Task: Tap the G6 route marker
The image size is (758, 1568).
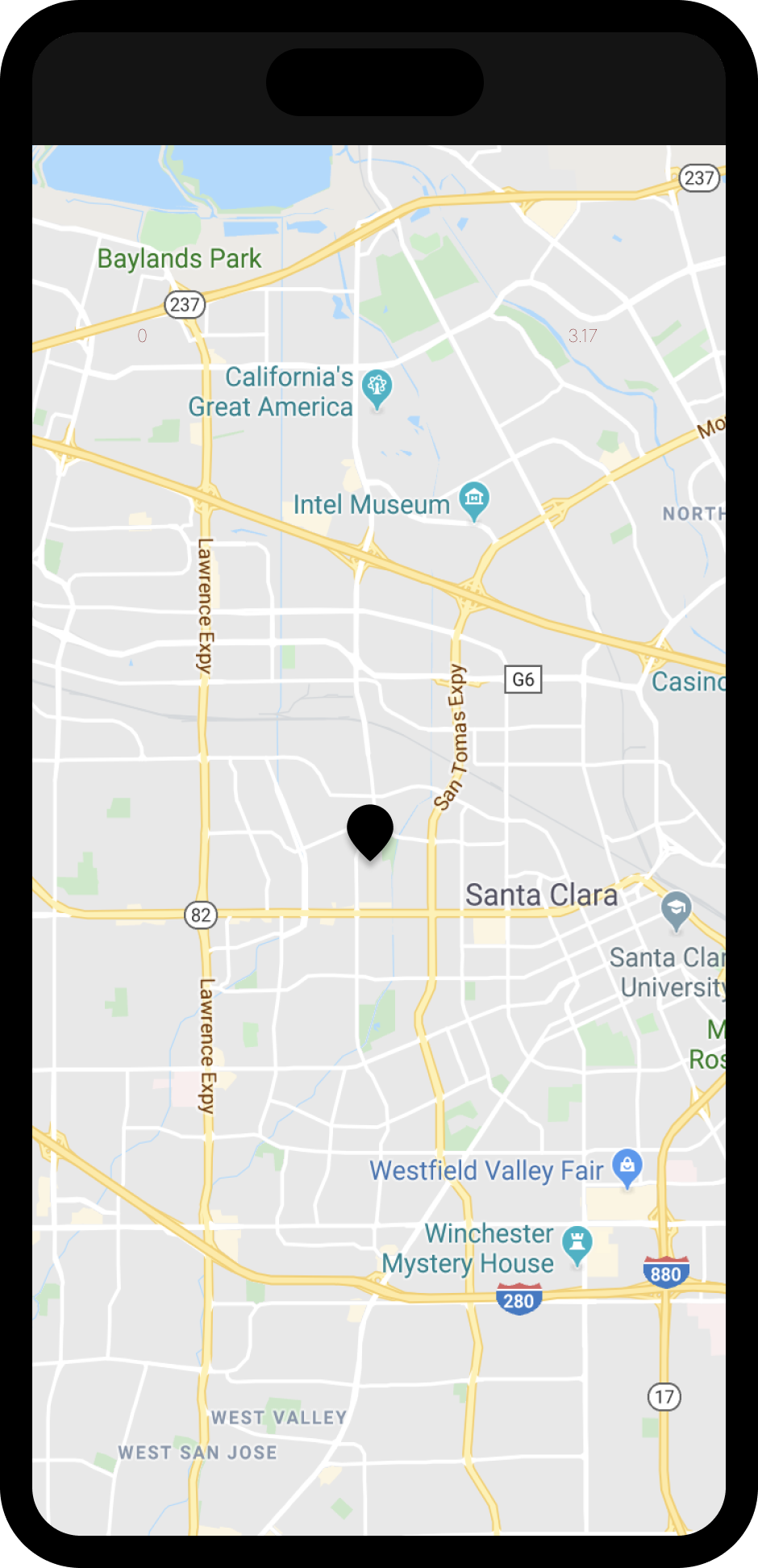Action: 523,679
